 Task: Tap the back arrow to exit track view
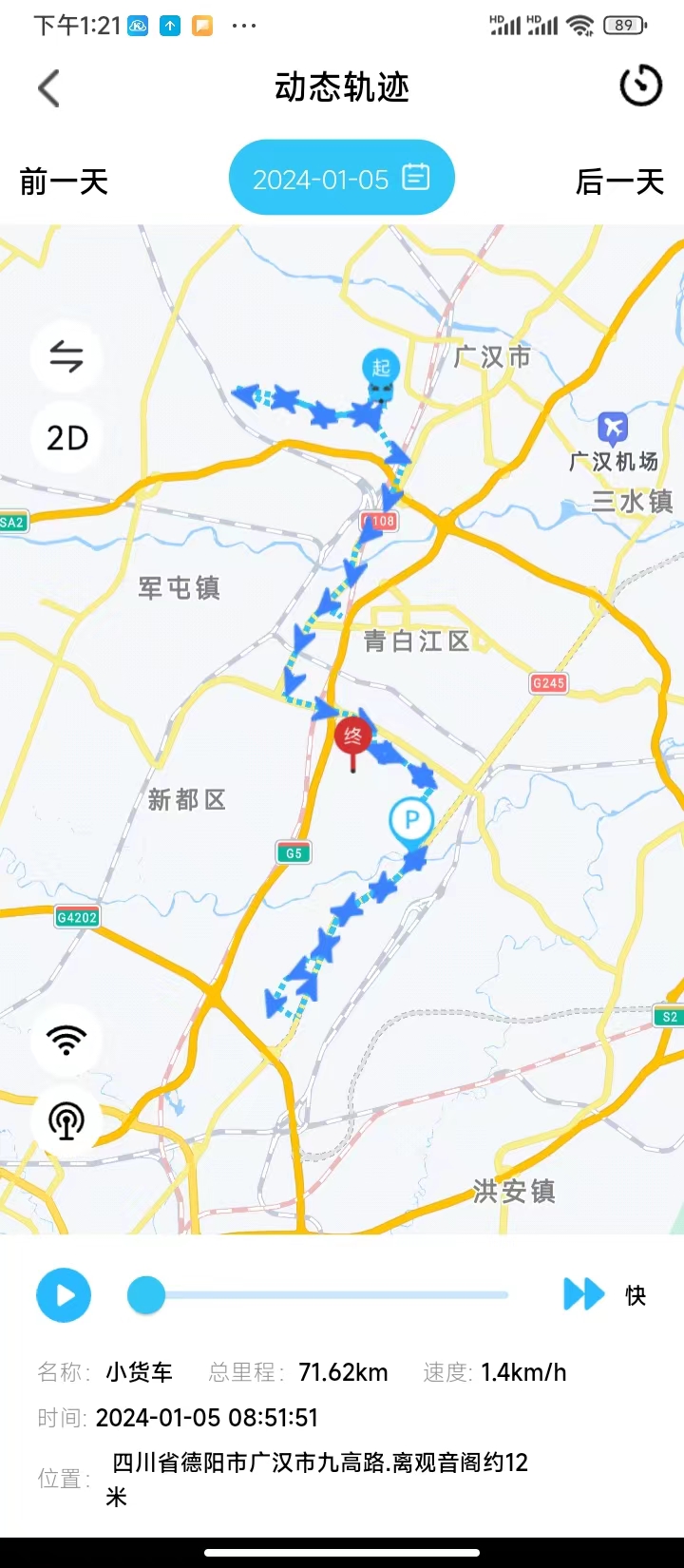pyautogui.click(x=47, y=86)
